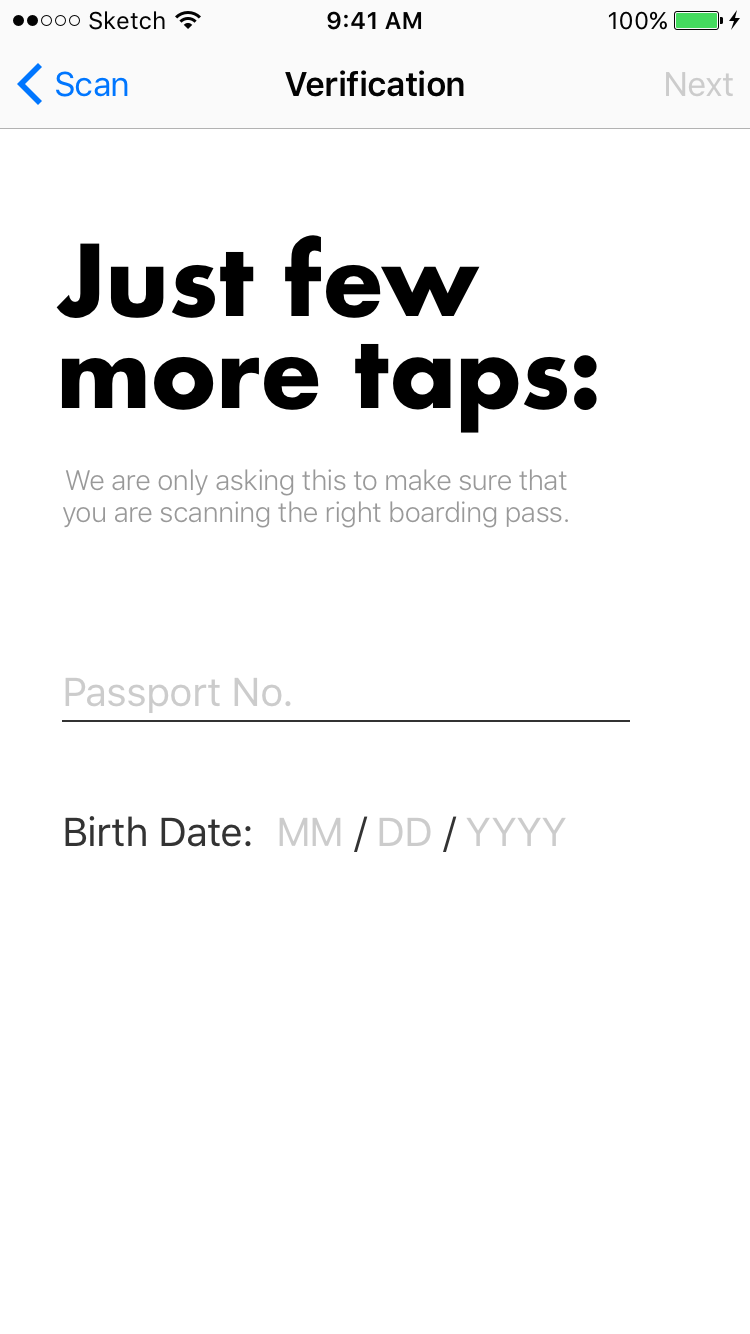
Task: Select the DD birth day field
Action: [404, 833]
